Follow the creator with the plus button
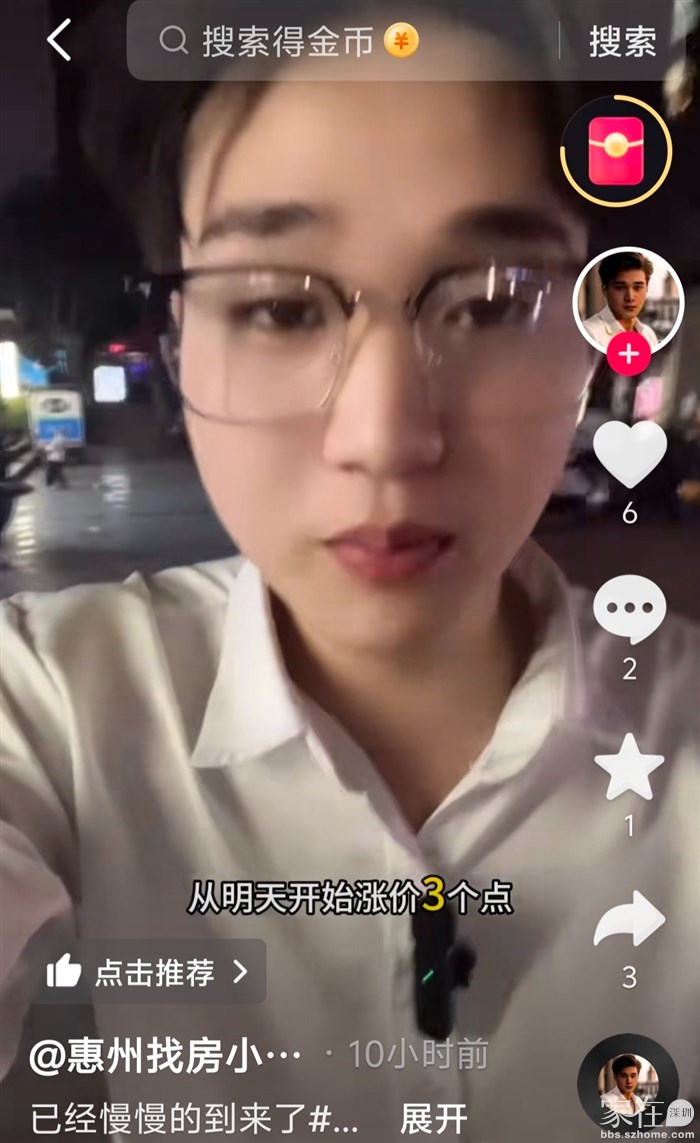Image resolution: width=700 pixels, height=1143 pixels. tap(629, 355)
